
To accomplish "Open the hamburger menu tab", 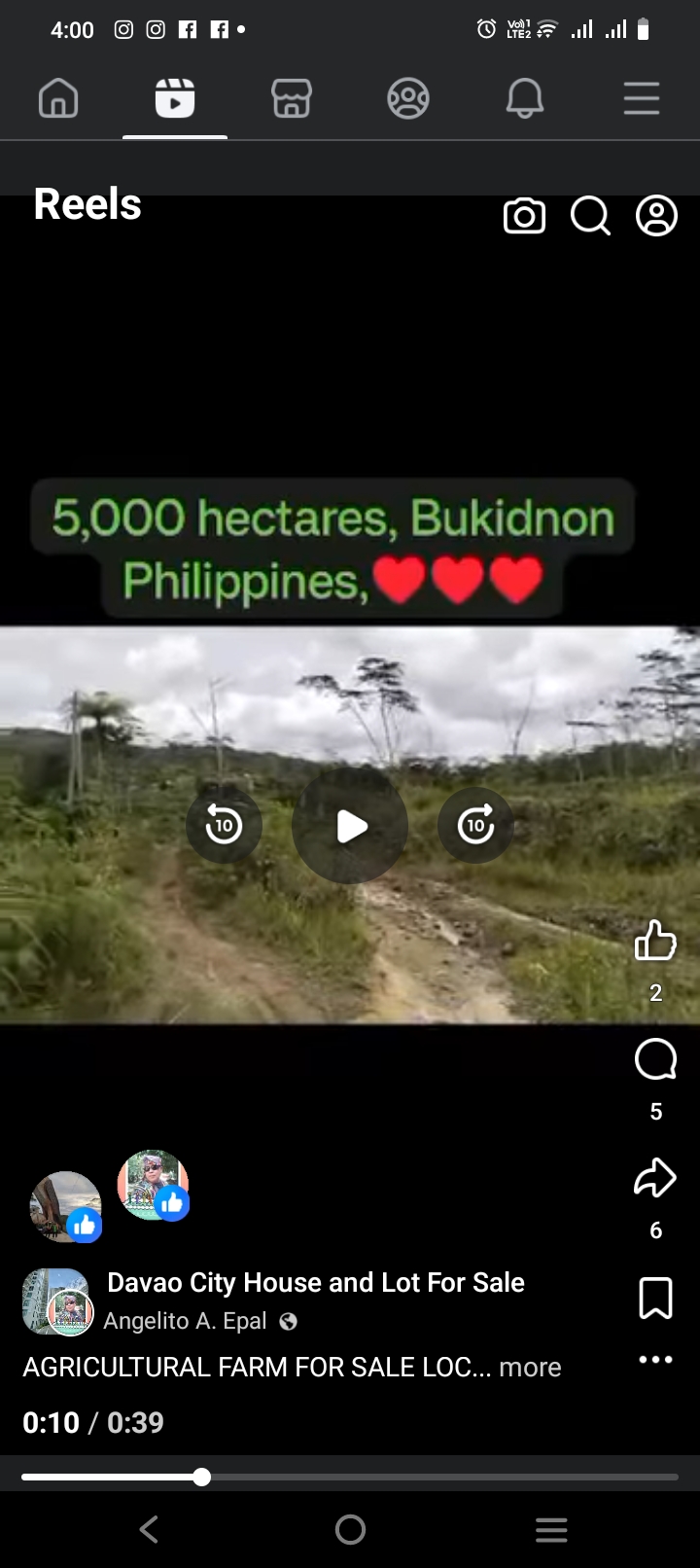I will (x=642, y=98).
